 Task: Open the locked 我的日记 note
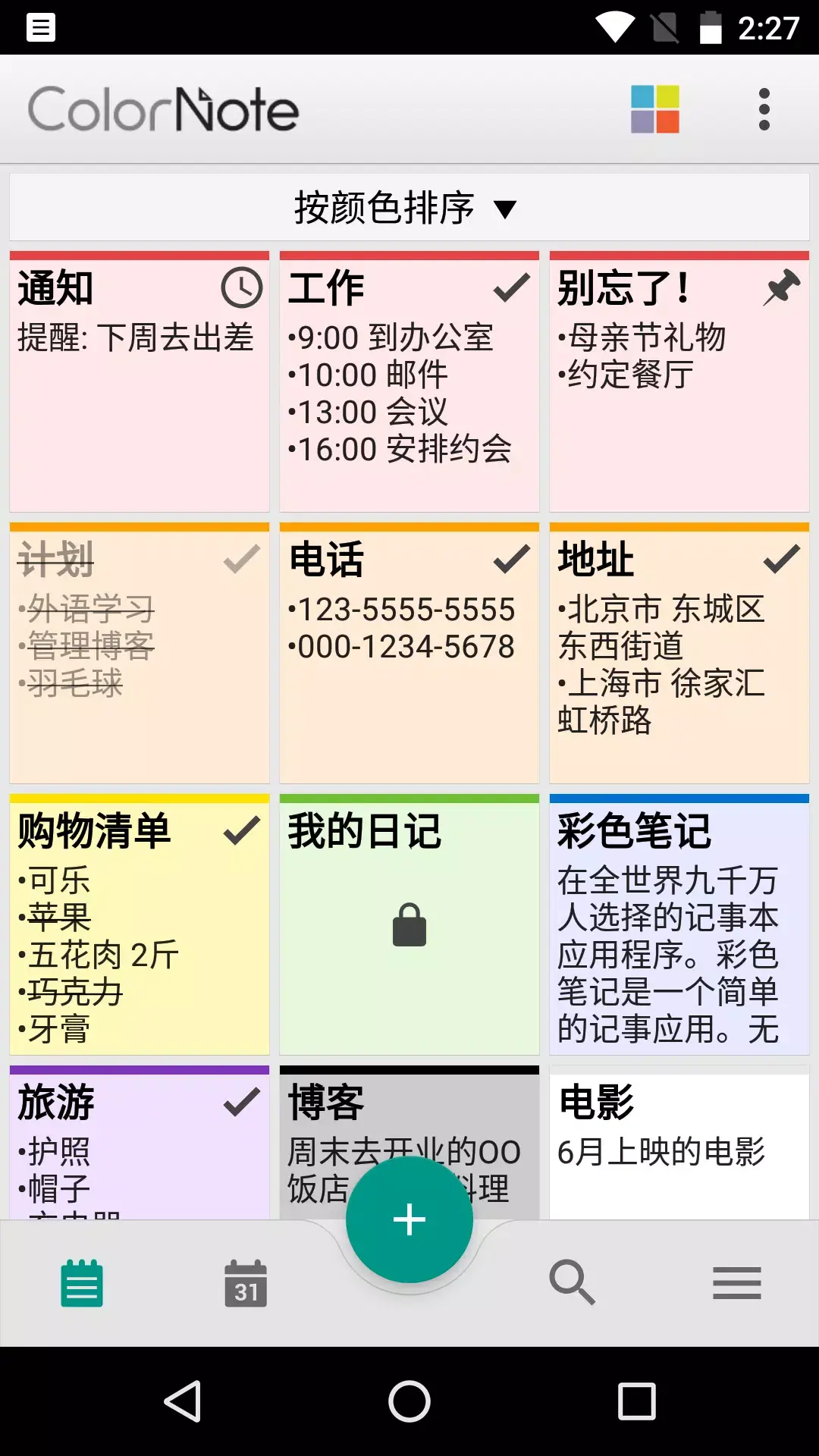tap(409, 925)
